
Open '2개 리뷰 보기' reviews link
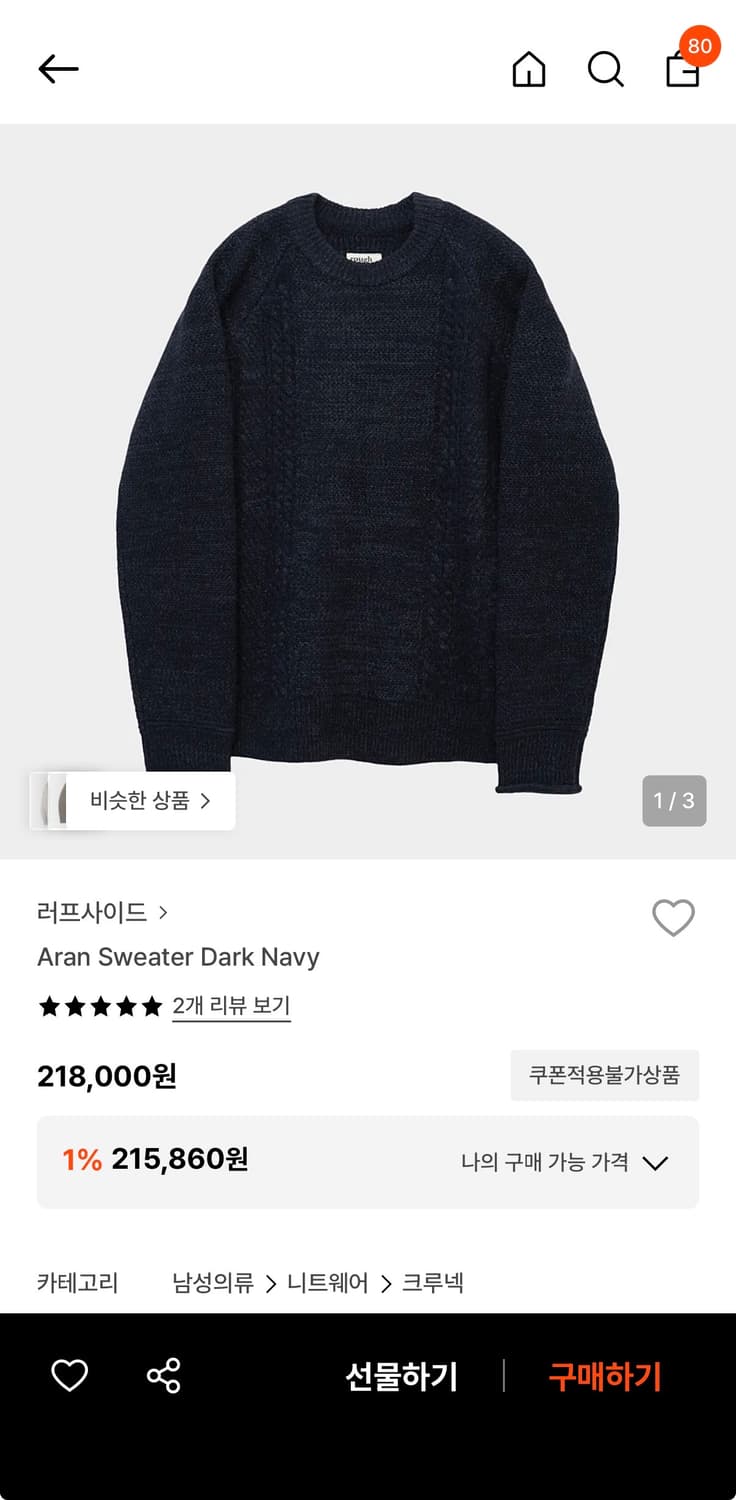pyautogui.click(x=231, y=1007)
